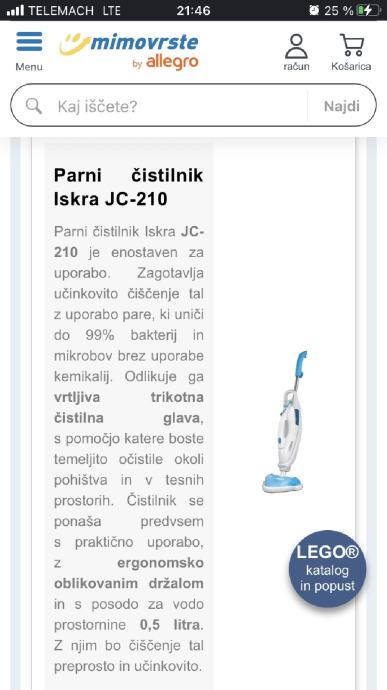View the Košarica shopping cart

tap(351, 52)
